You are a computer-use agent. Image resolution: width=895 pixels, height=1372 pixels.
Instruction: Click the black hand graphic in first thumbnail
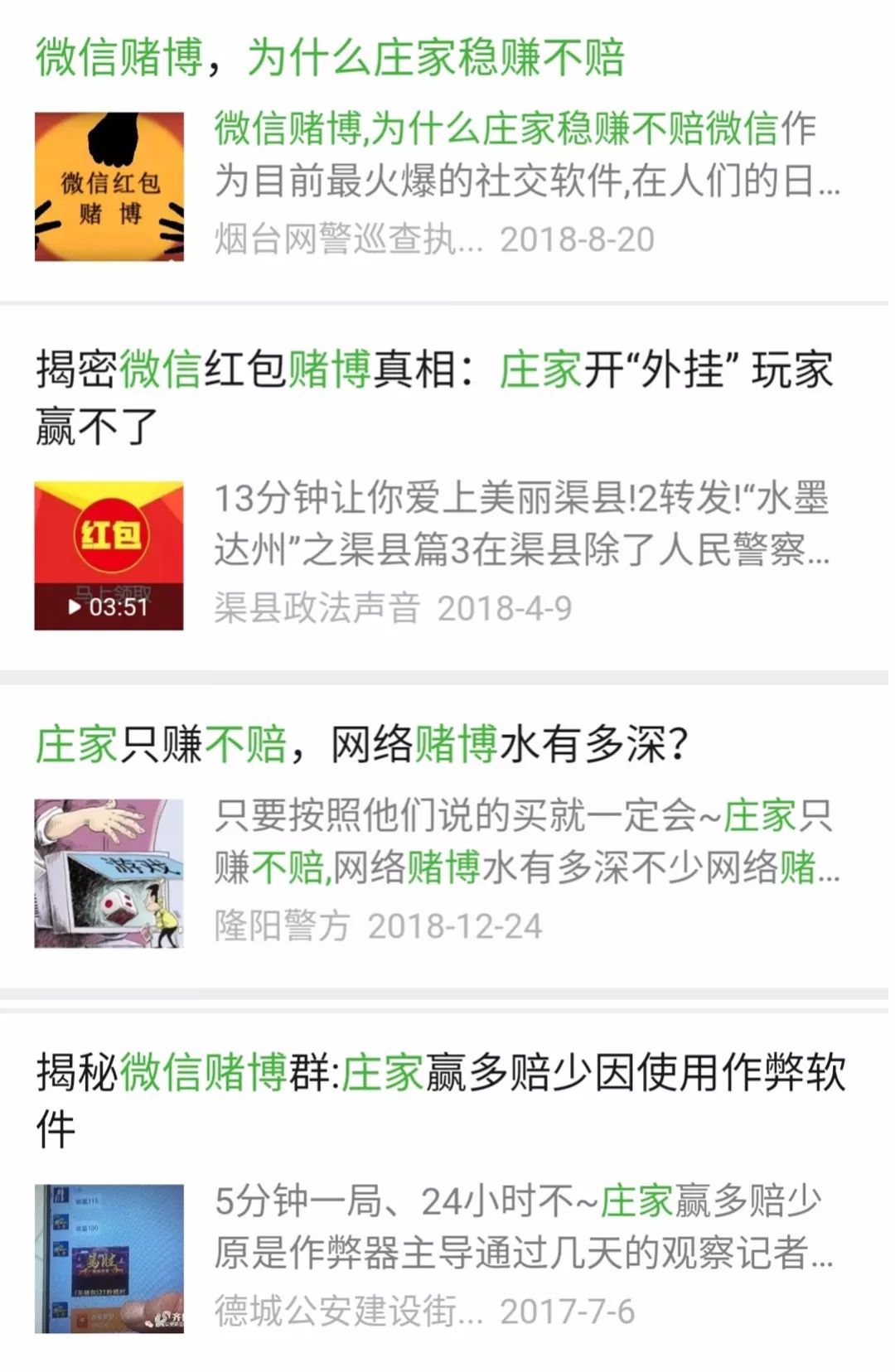(x=112, y=141)
